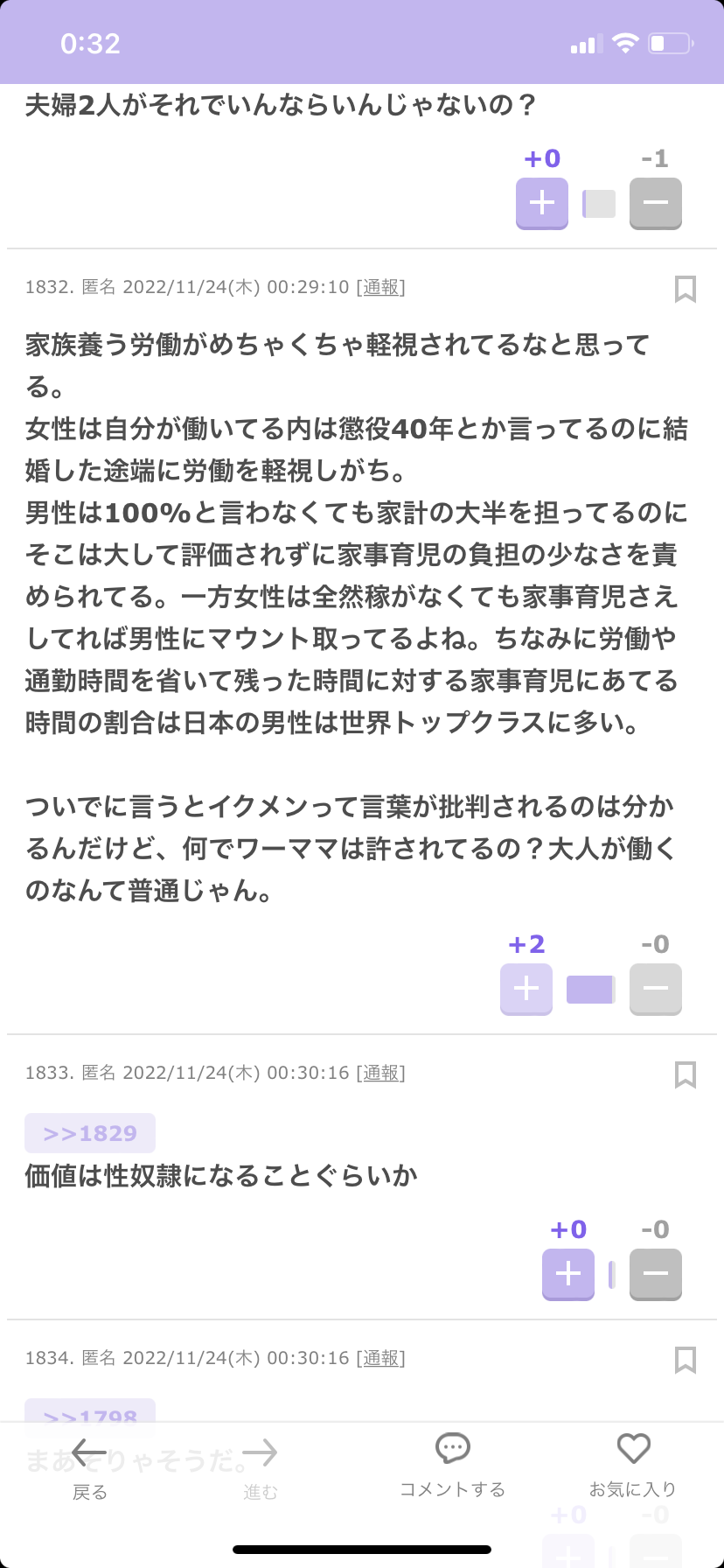Tap コメントする to write a comment
This screenshot has width=724, height=1568.
[x=452, y=1466]
